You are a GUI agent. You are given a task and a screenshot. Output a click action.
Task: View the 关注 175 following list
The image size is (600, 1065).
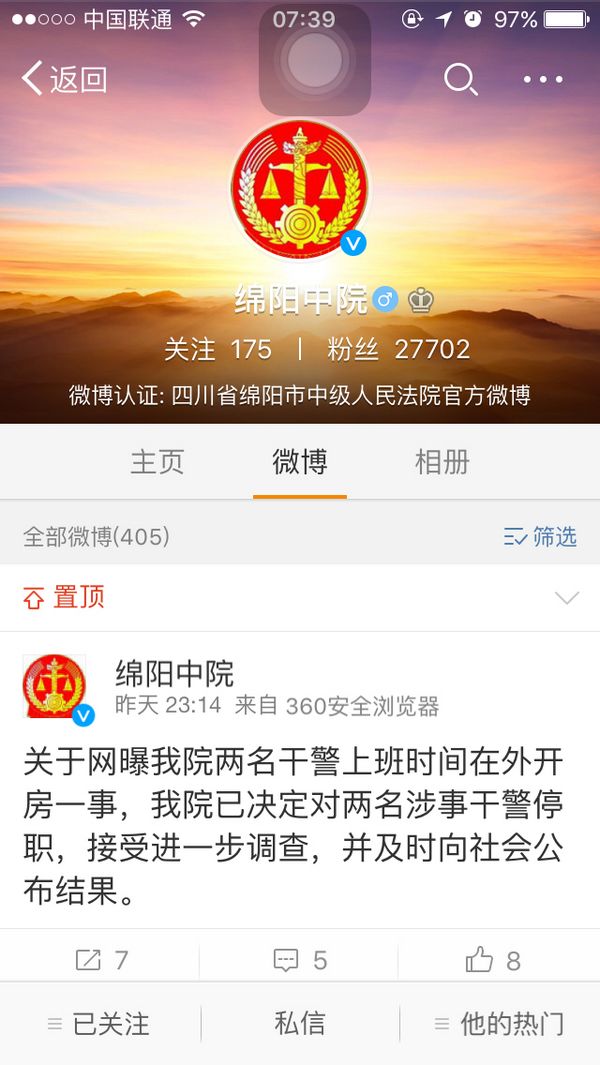point(218,349)
